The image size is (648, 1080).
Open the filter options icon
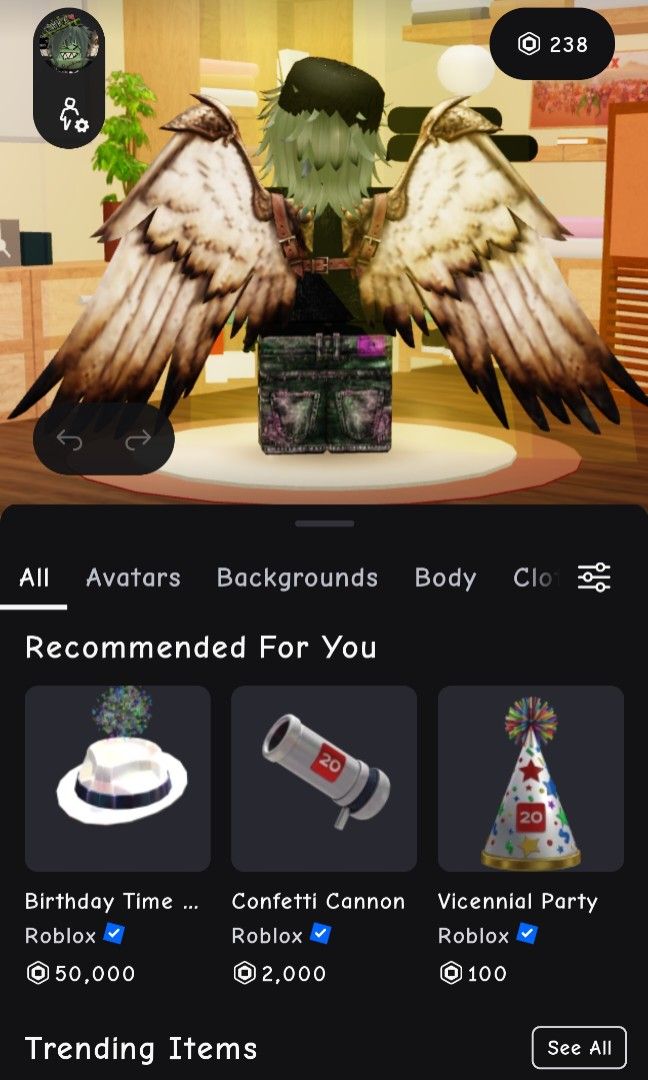tap(594, 577)
